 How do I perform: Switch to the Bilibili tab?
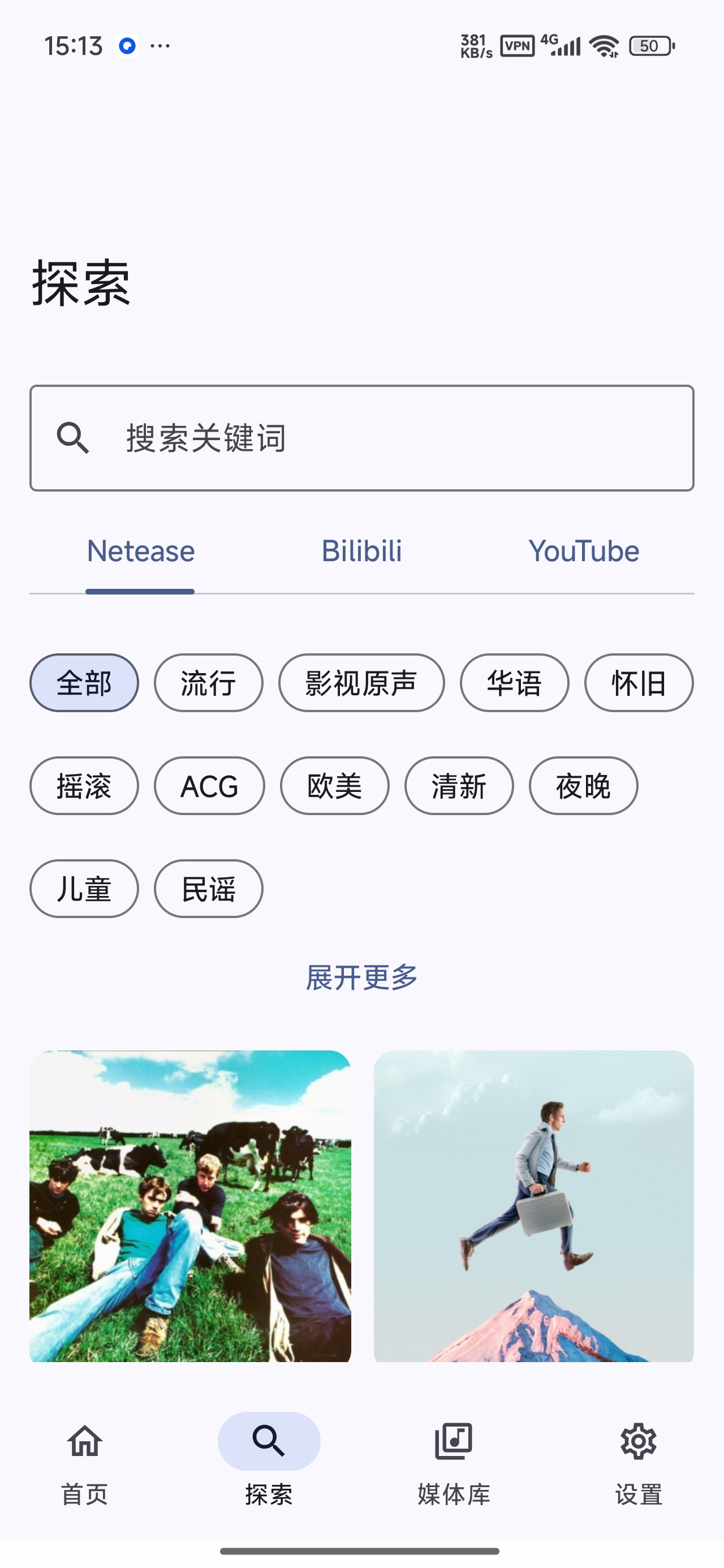[x=361, y=552]
